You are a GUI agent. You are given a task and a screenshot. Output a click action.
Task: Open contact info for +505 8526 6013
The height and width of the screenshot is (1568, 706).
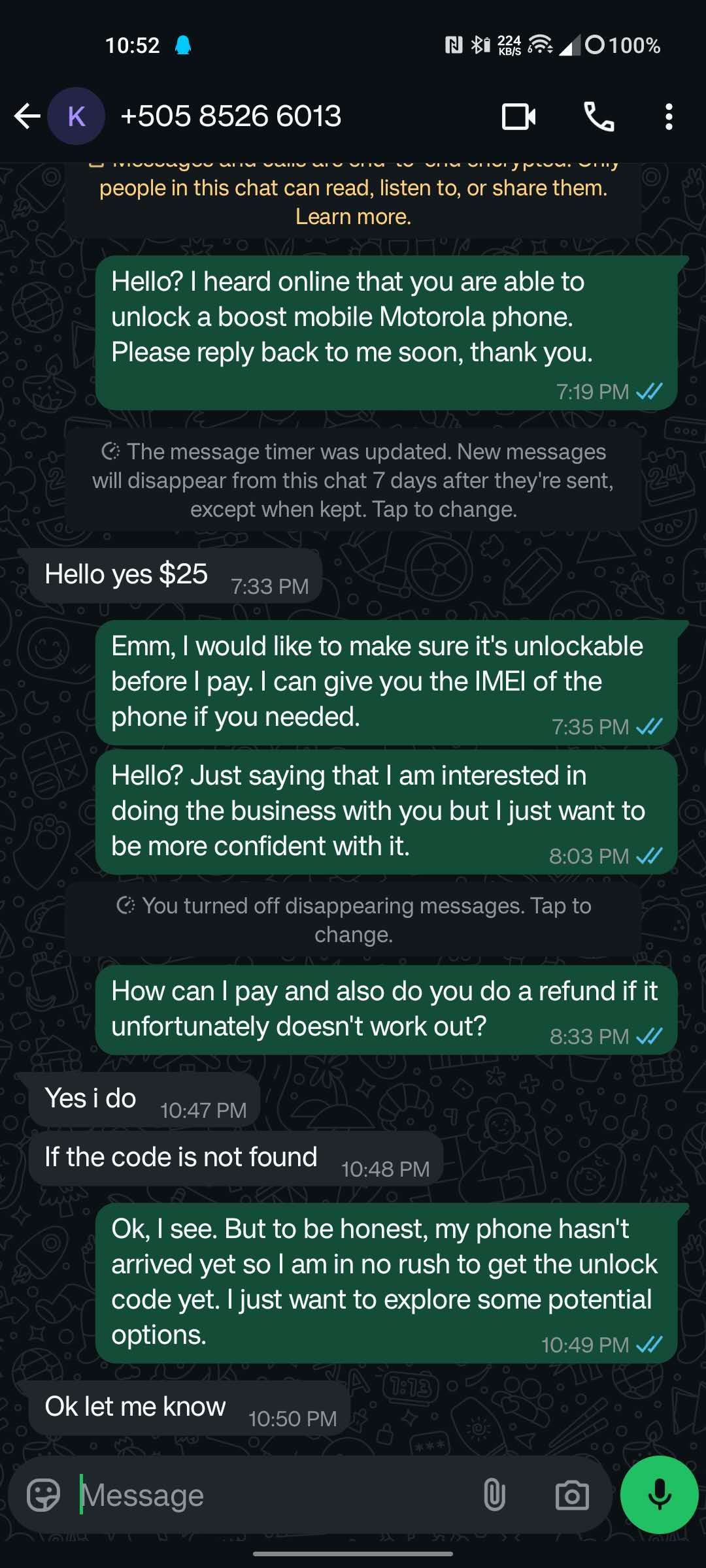tap(231, 116)
